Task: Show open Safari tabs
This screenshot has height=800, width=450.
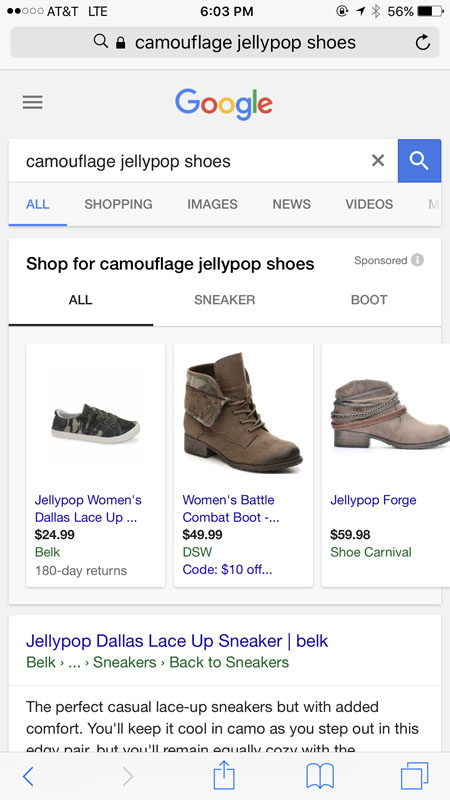Action: click(414, 776)
